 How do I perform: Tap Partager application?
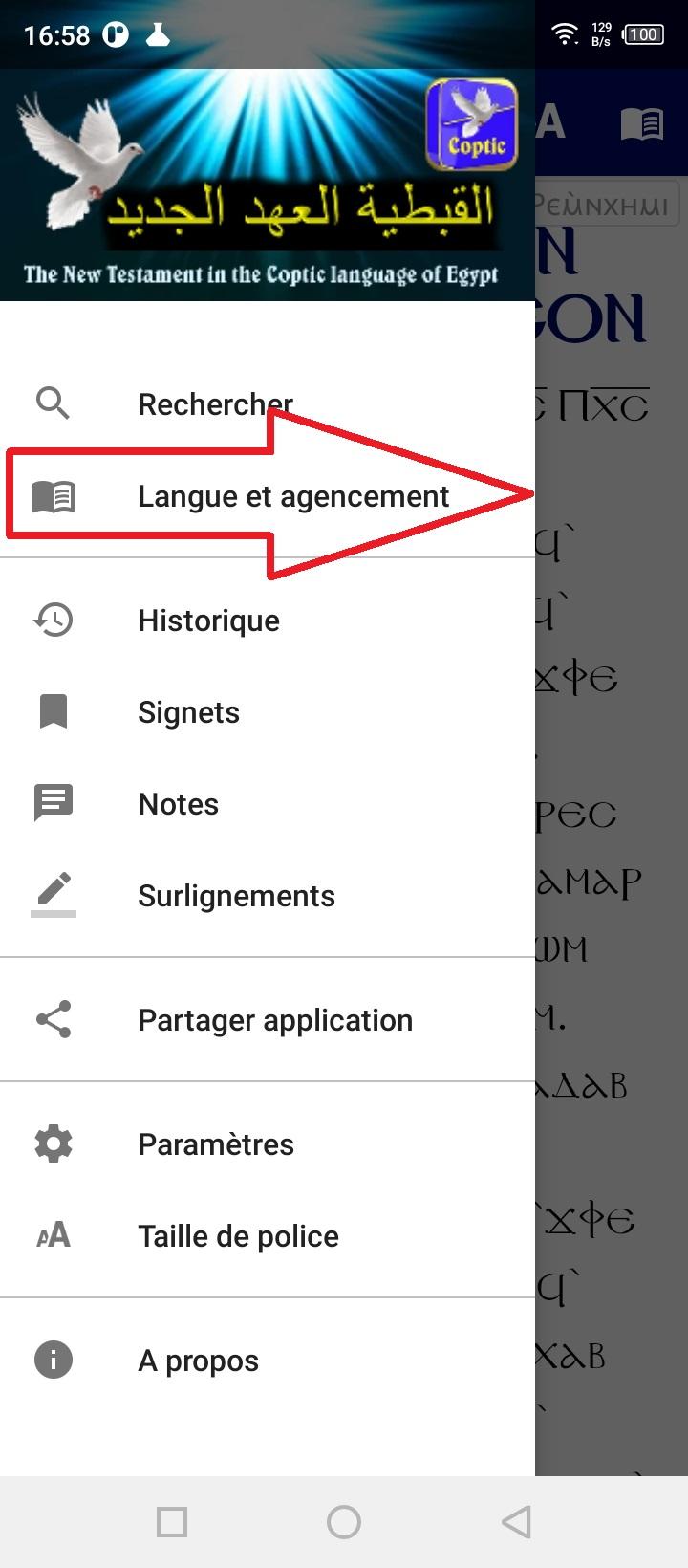click(x=275, y=1020)
